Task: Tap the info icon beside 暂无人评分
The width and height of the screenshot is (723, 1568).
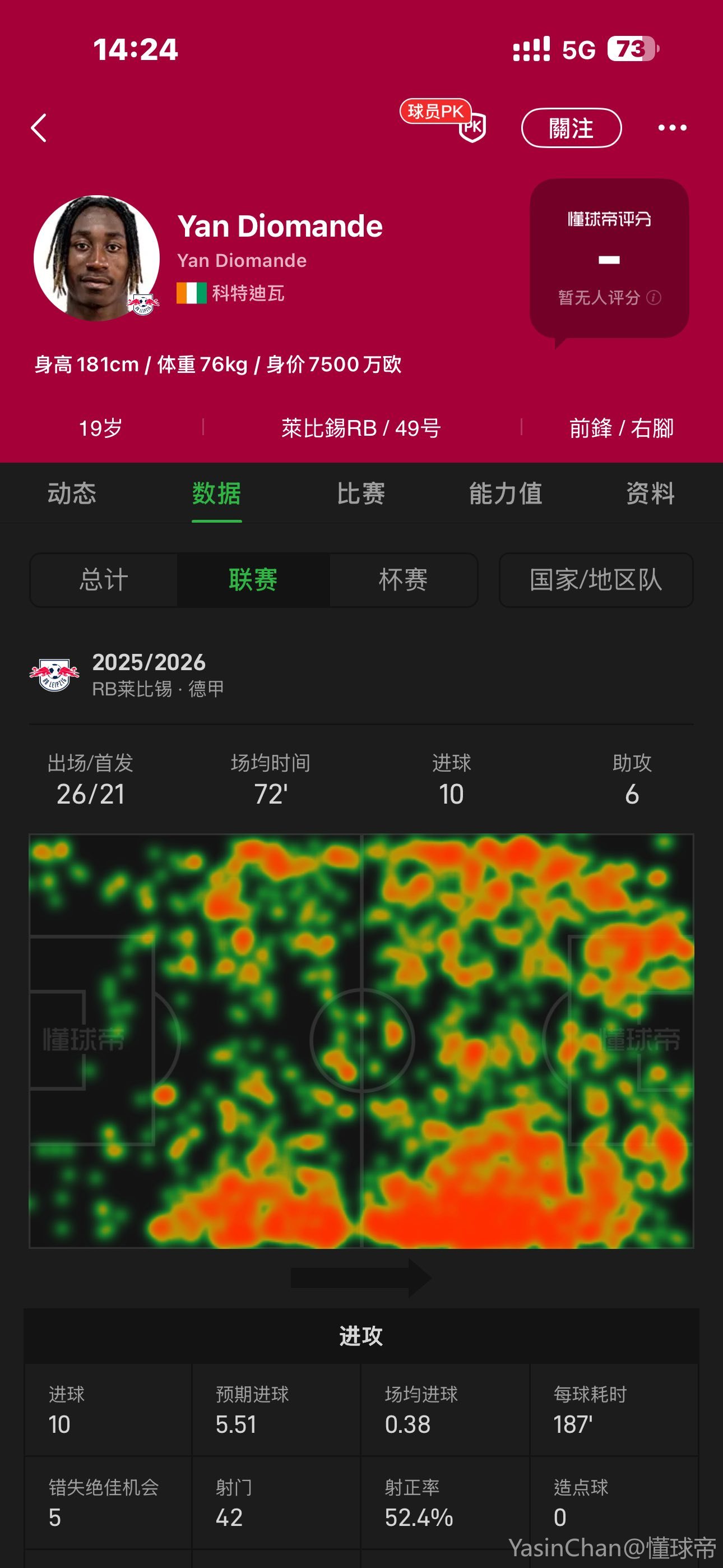Action: 654,298
